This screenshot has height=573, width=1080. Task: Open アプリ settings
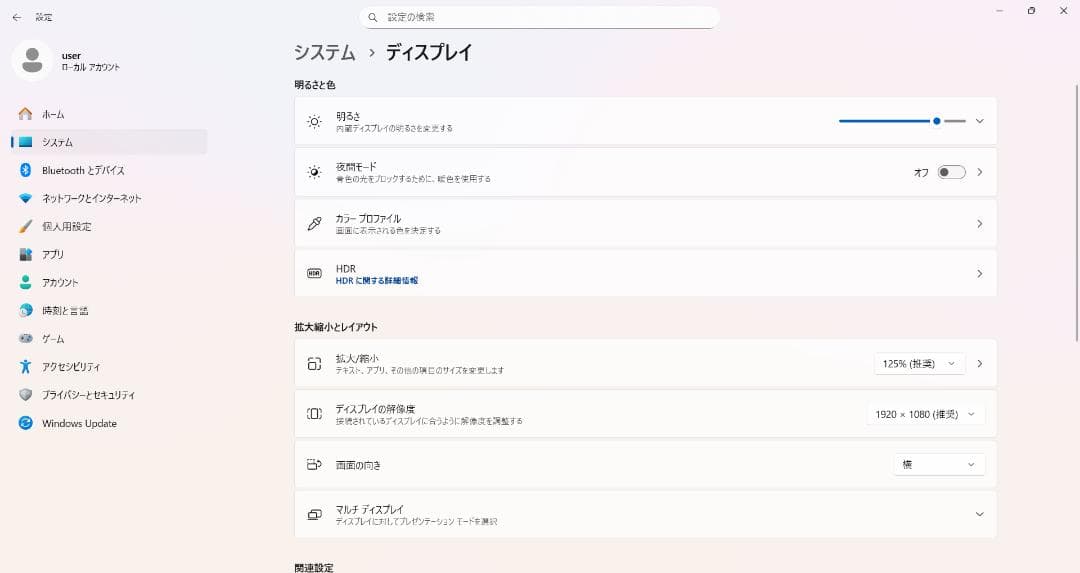click(x=53, y=254)
